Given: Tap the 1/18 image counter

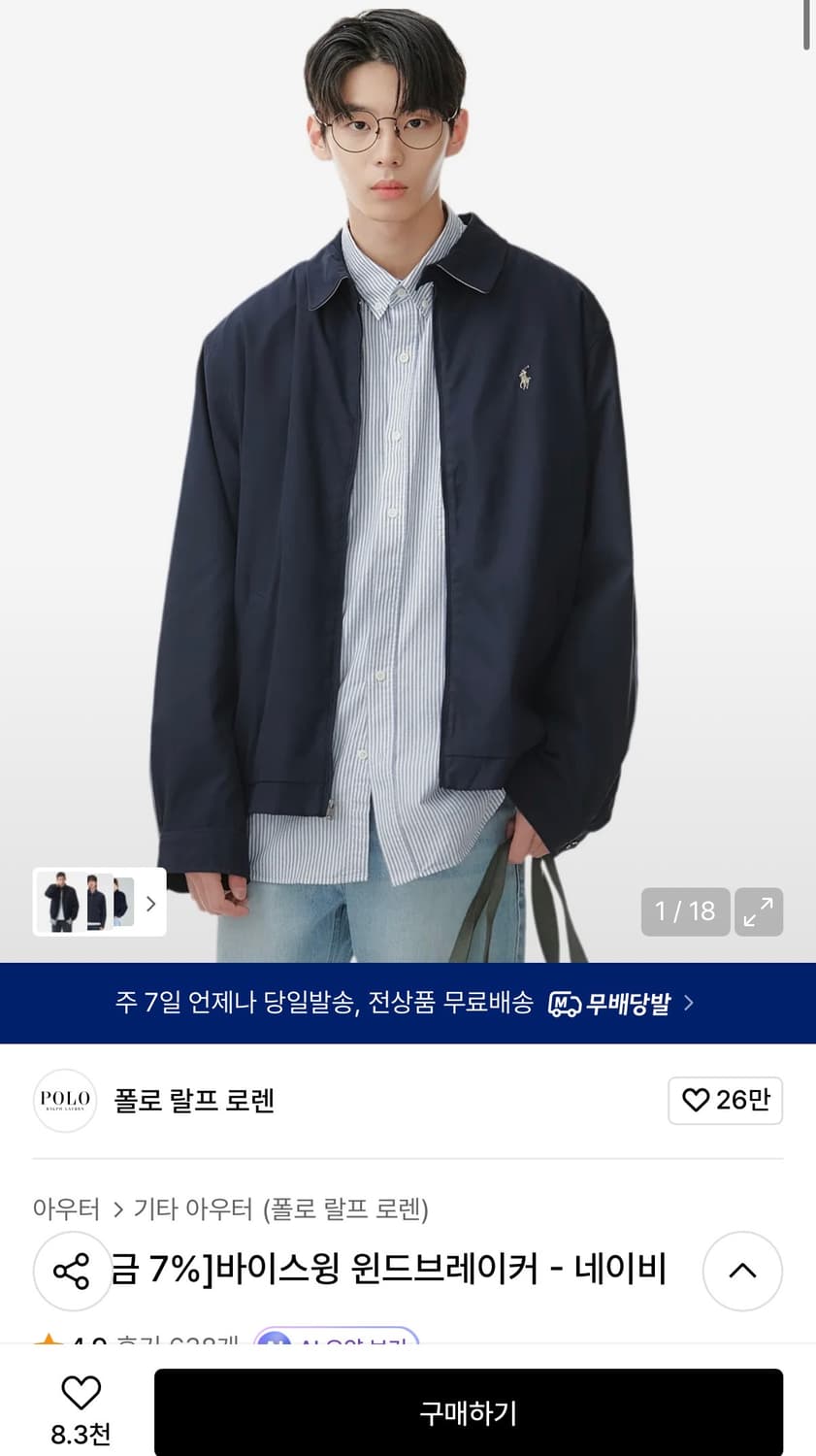Looking at the screenshot, I should 685,912.
